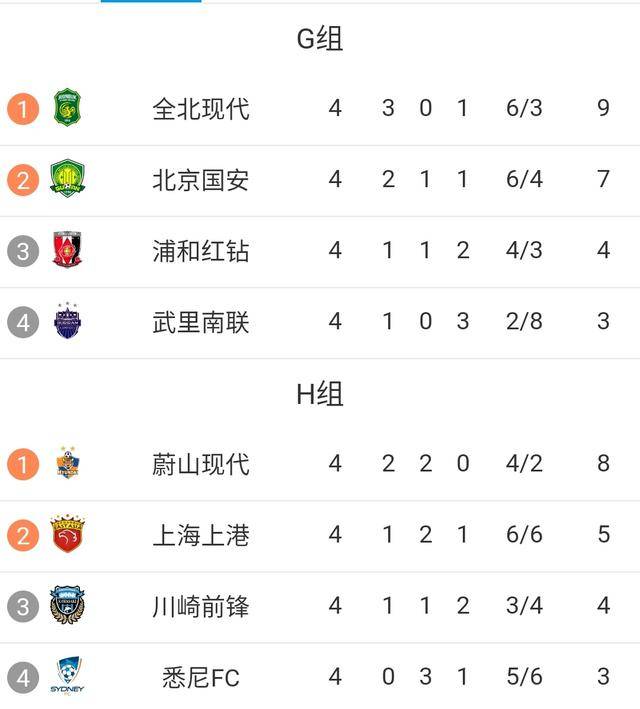Screen dimensions: 640x709
Task: Open the 全北现代 team row
Action: point(201,108)
